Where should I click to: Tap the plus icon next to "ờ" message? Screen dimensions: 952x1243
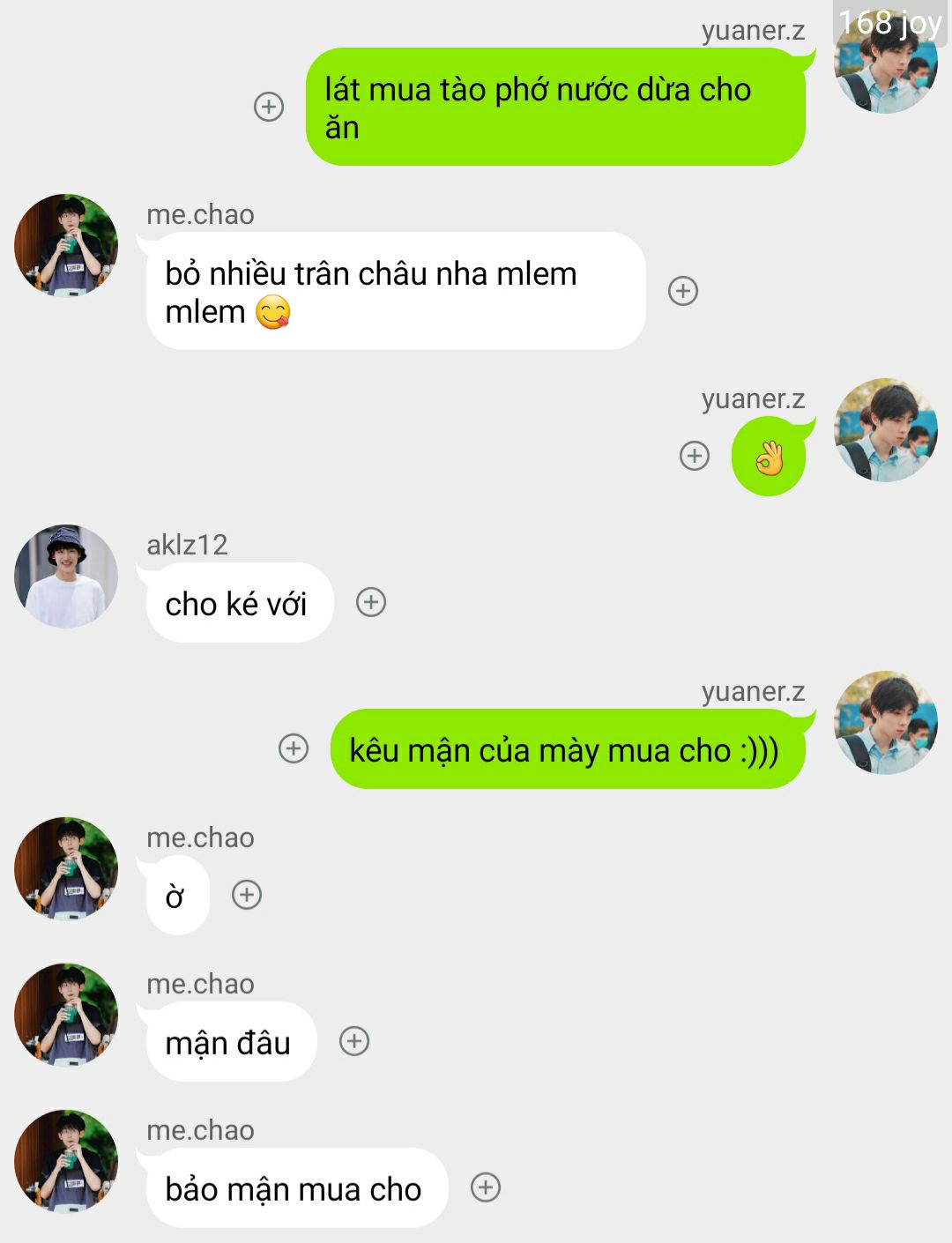[247, 895]
